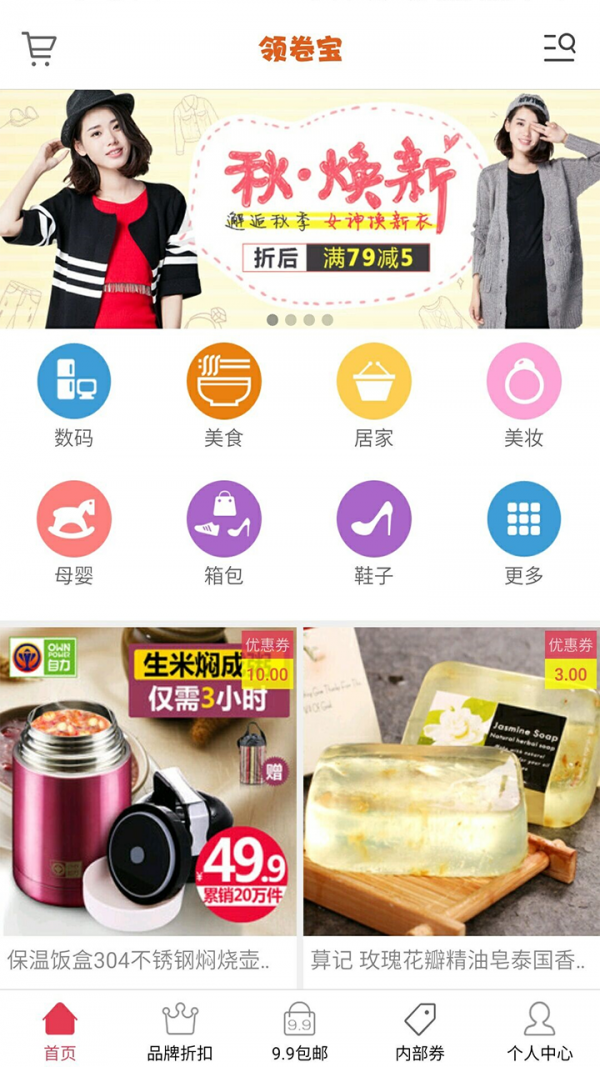Screen dimensions: 600x1067
Task: Open the 9.9包邮 tab
Action: point(300,1030)
